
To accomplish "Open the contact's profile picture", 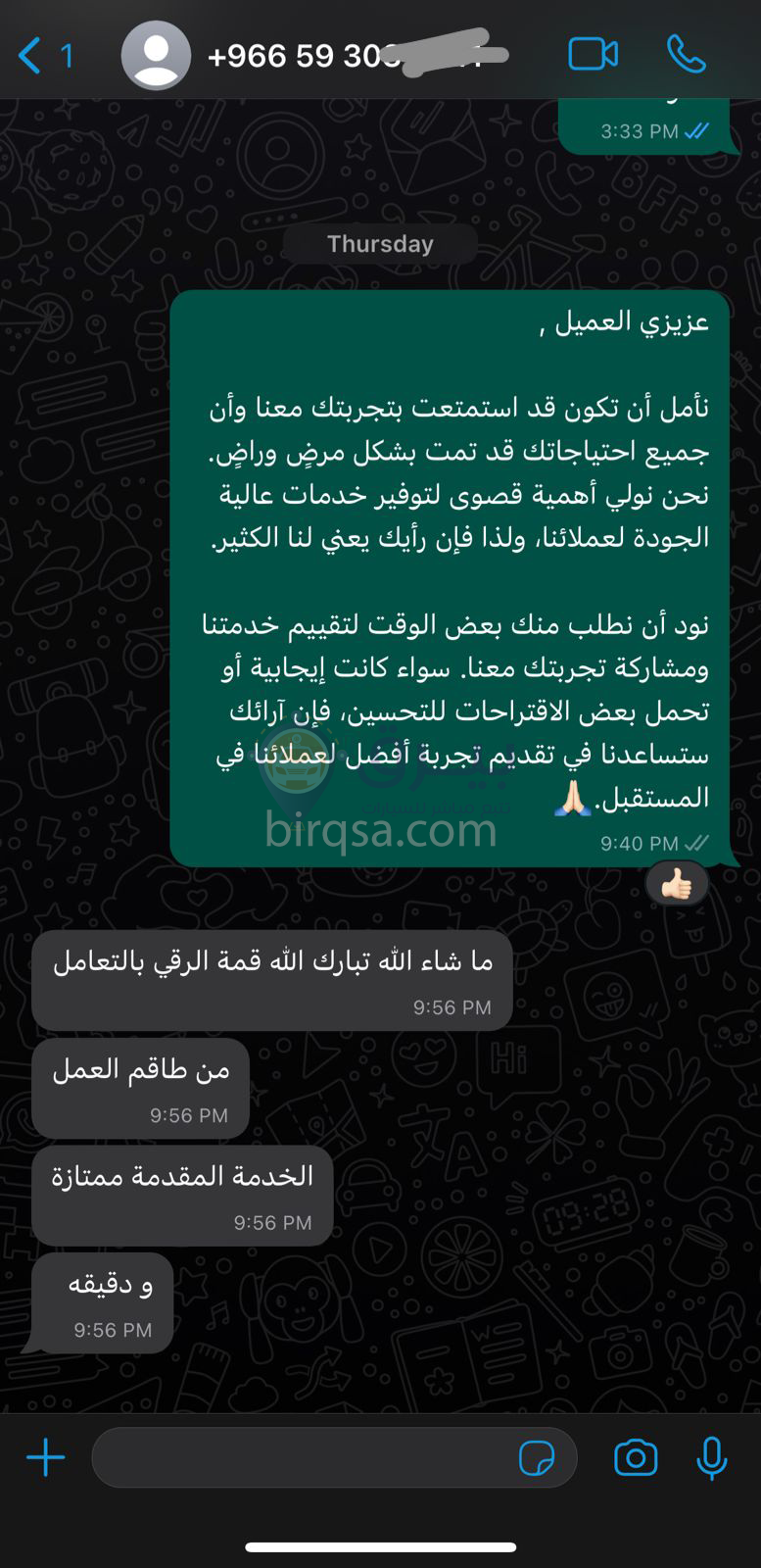I will (156, 56).
